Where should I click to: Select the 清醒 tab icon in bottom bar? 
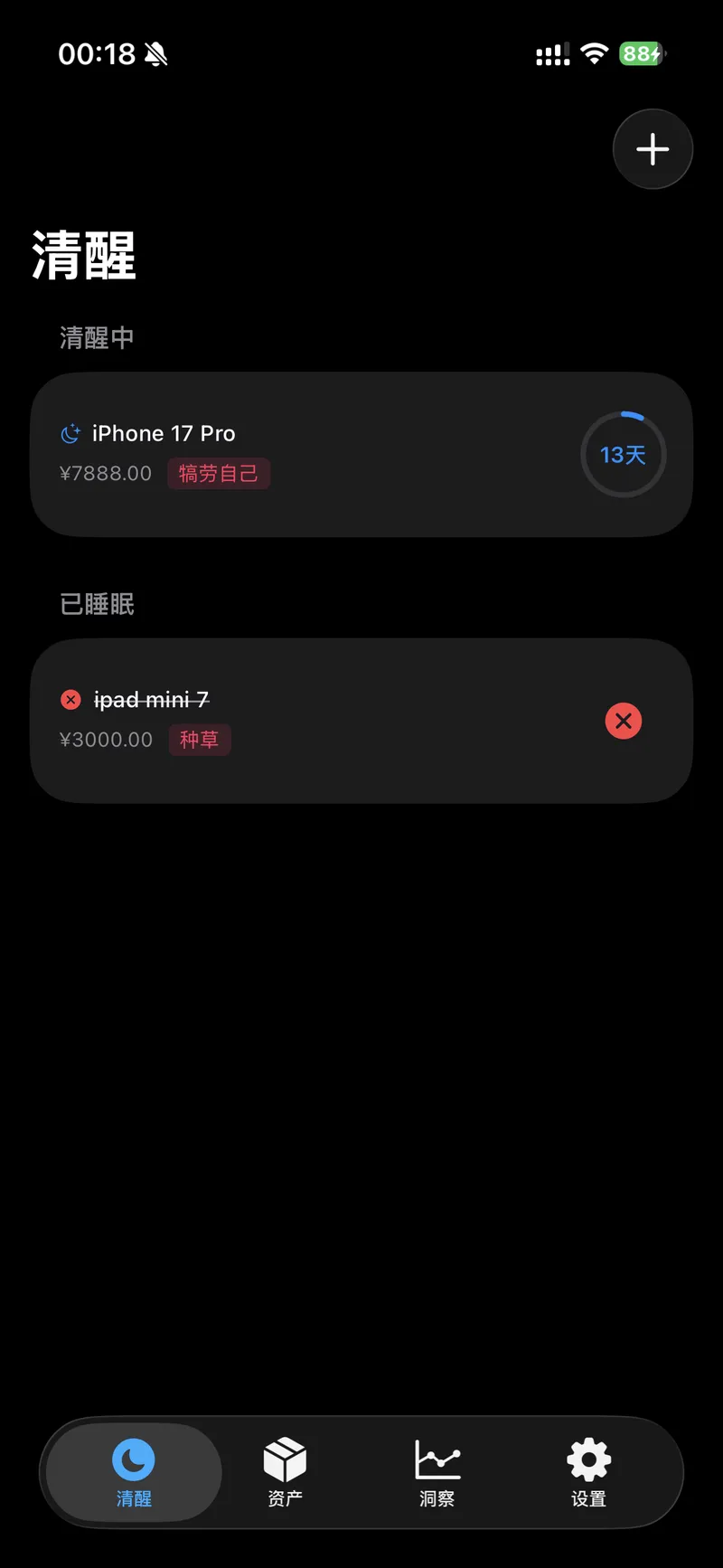click(133, 1458)
